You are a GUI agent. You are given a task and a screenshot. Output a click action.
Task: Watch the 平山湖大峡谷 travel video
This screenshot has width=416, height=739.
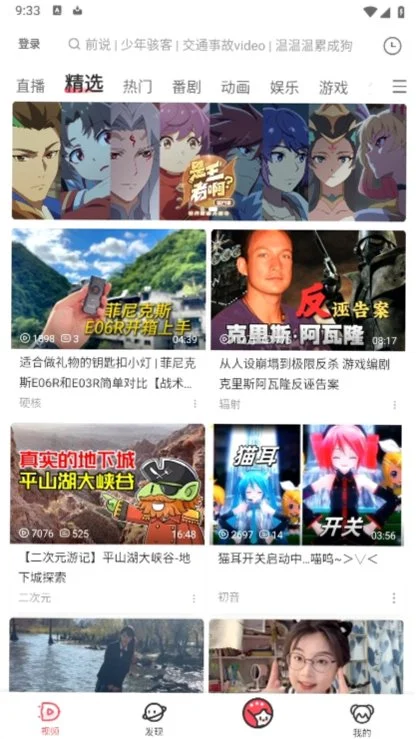point(108,484)
